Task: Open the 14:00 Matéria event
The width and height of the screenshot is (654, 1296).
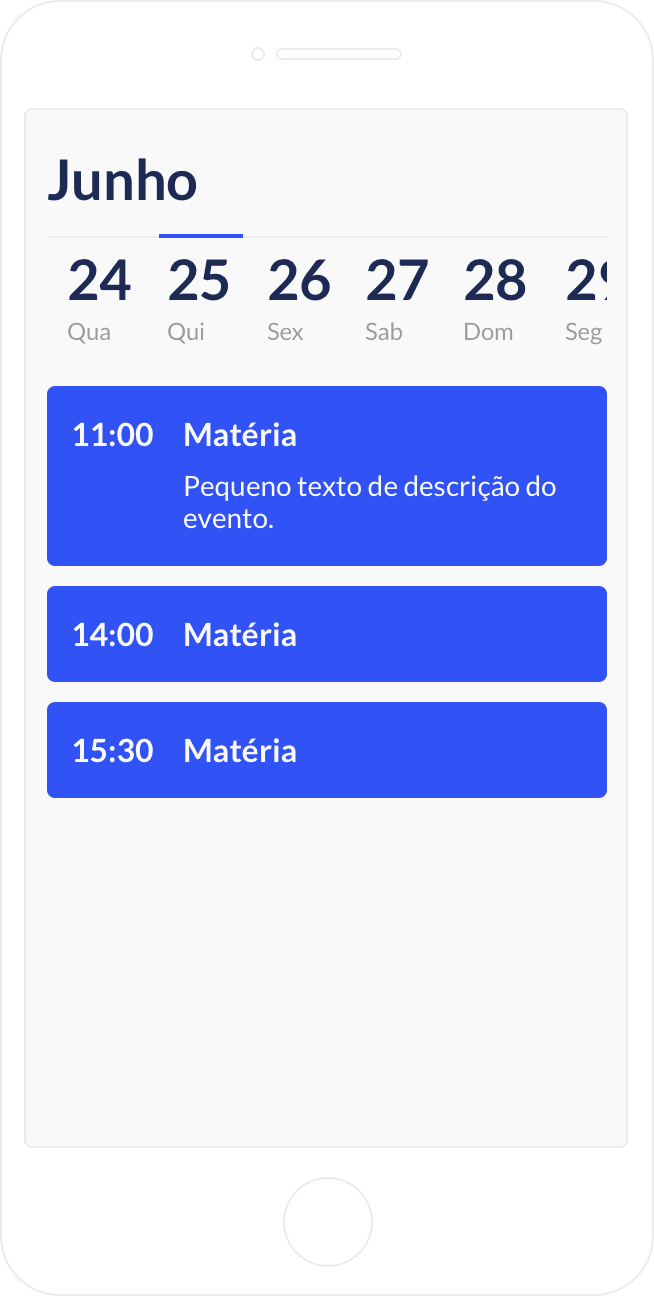Action: click(327, 634)
